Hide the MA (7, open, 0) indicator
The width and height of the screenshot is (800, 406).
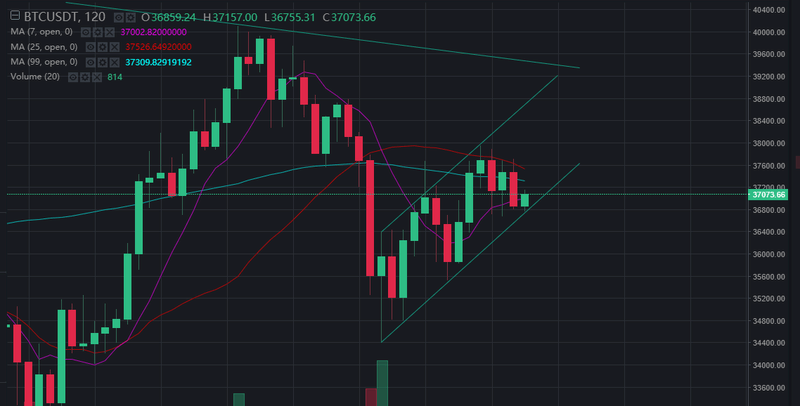(x=86, y=32)
